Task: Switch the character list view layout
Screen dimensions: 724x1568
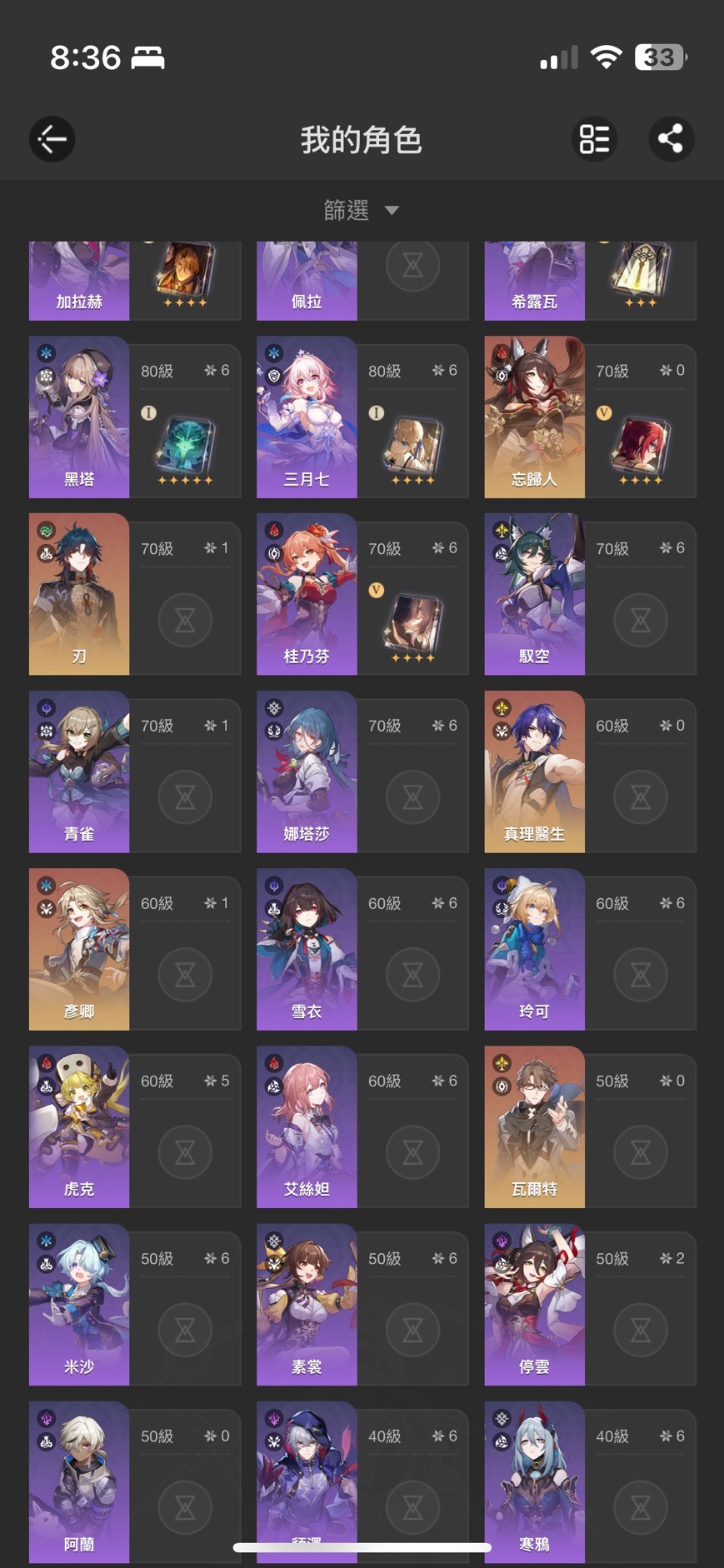Action: pos(594,138)
